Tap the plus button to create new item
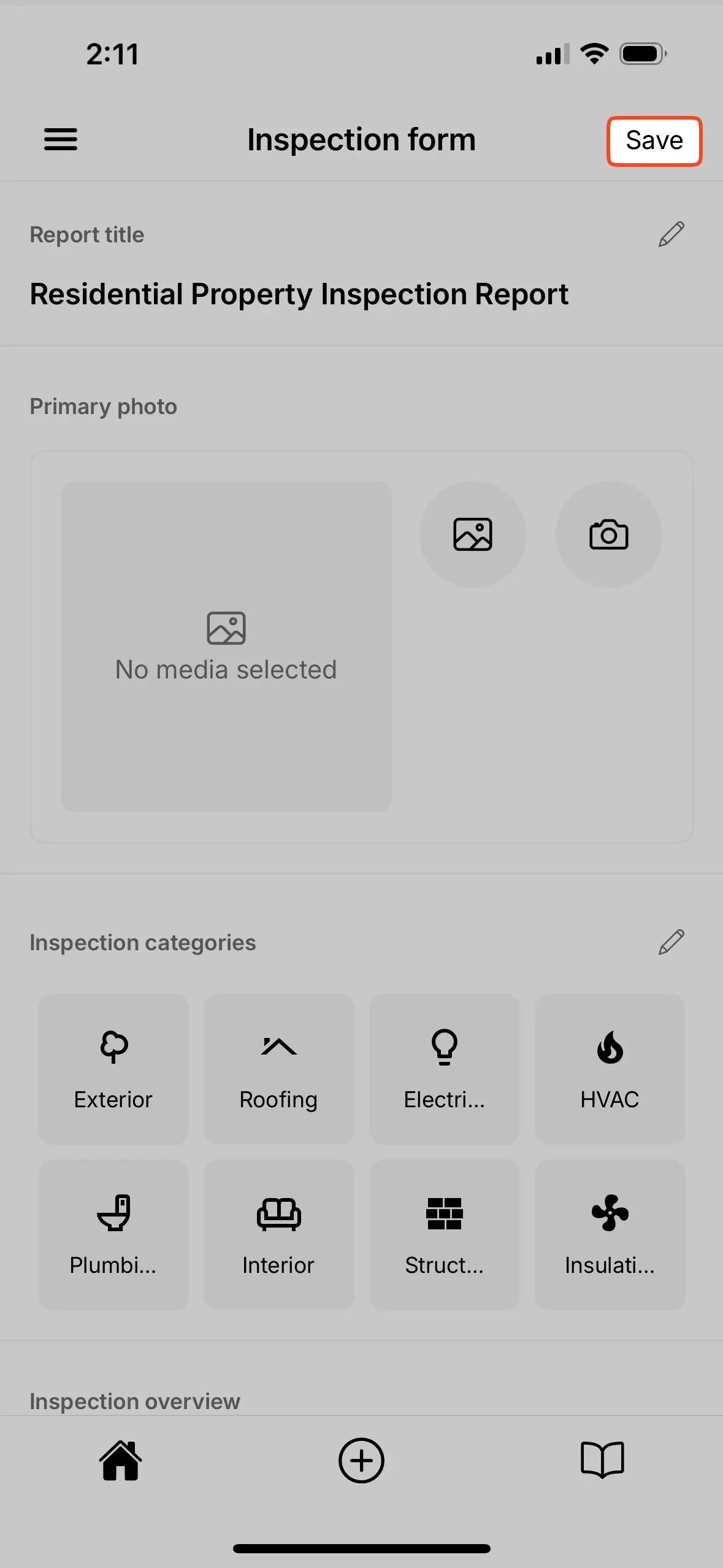This screenshot has height=1568, width=723. pyautogui.click(x=361, y=1460)
